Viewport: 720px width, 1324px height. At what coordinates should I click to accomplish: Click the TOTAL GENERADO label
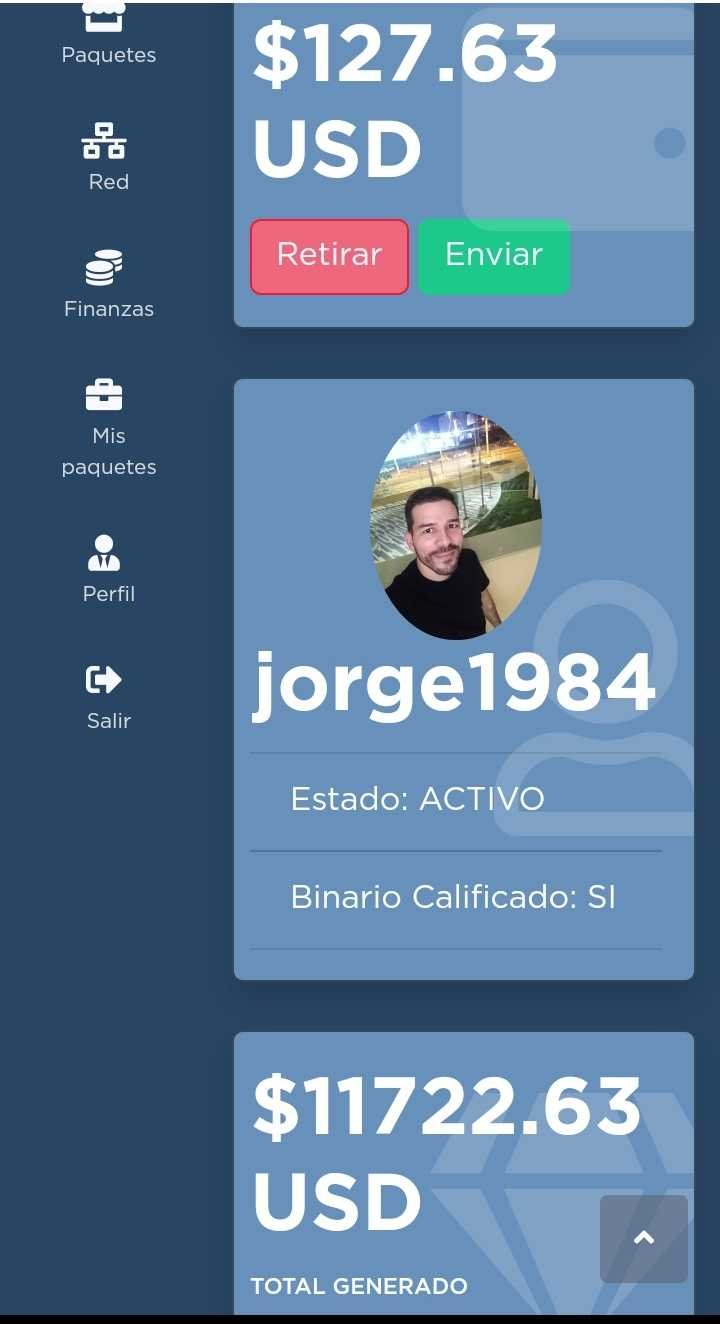coord(360,1287)
